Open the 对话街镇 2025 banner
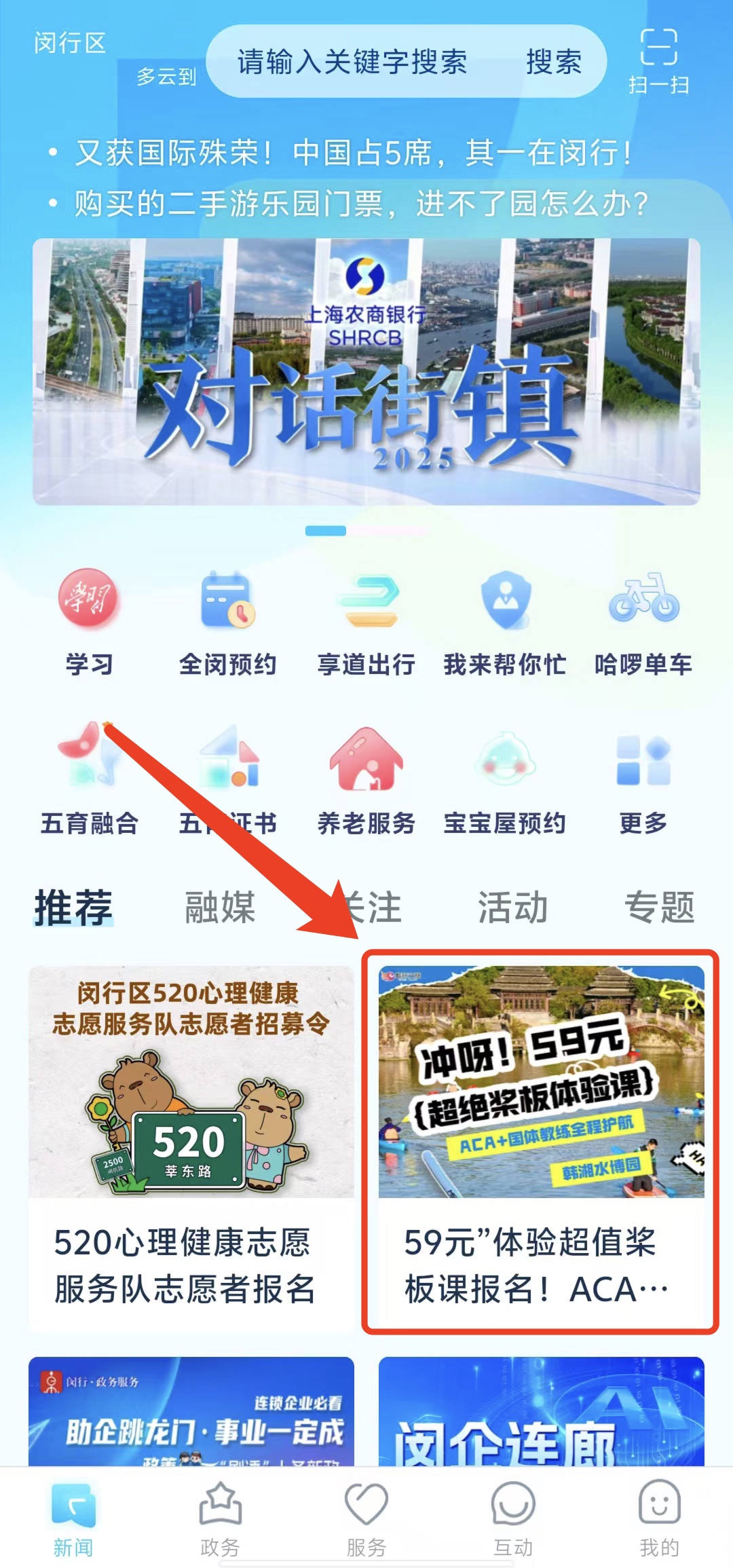The width and height of the screenshot is (733, 1568). tap(366, 371)
